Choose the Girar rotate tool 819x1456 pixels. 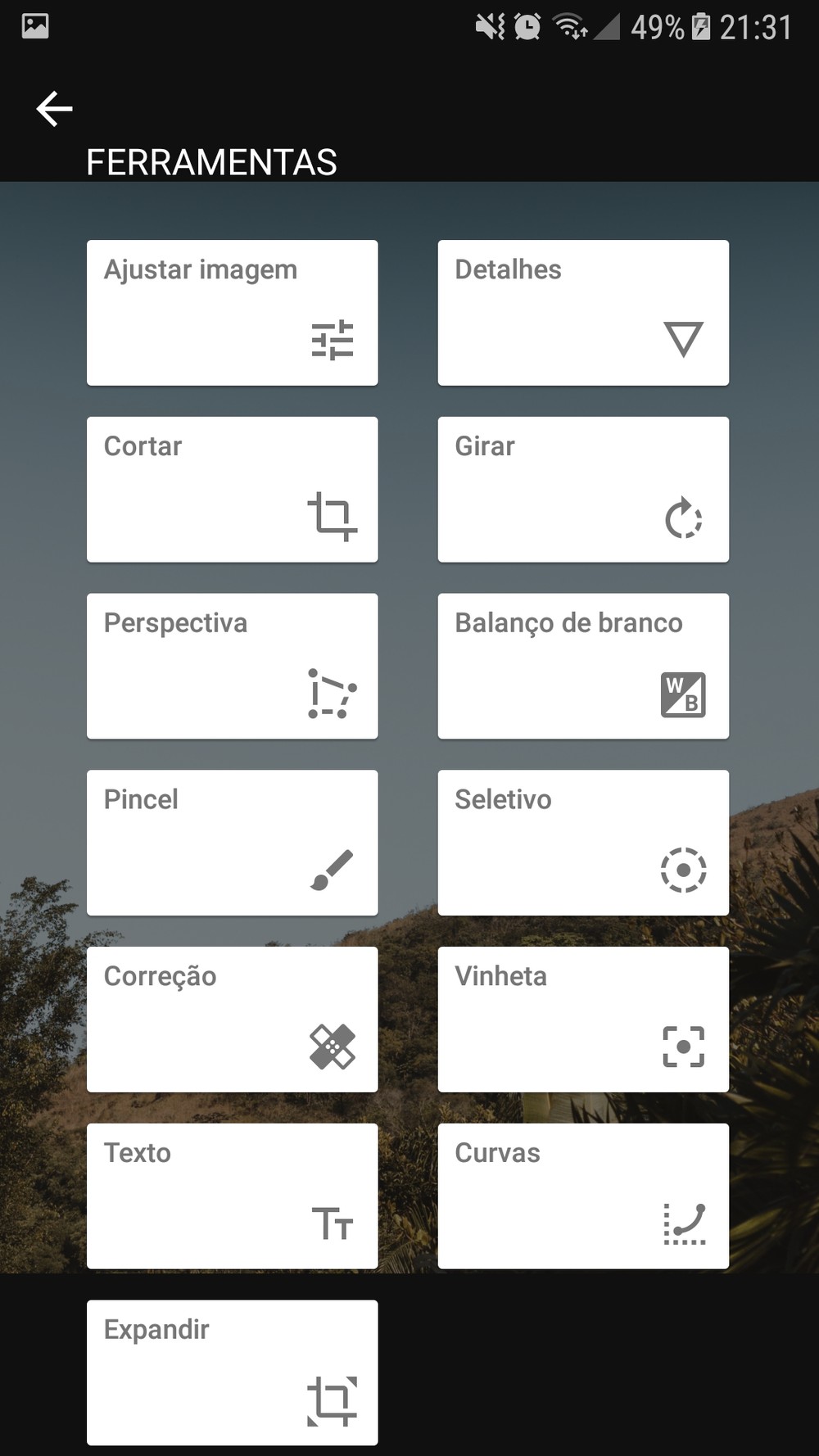[583, 490]
